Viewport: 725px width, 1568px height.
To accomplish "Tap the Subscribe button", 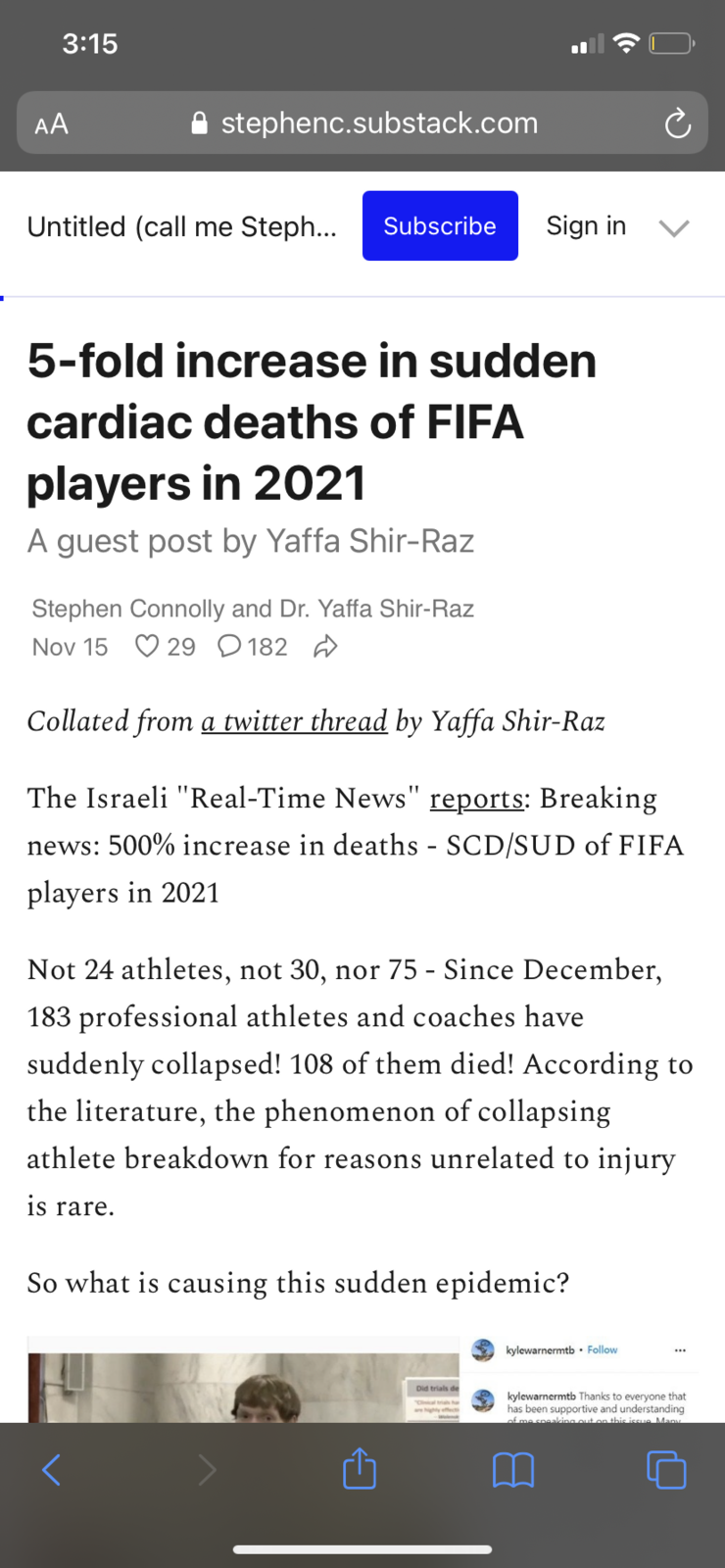I will pos(440,225).
